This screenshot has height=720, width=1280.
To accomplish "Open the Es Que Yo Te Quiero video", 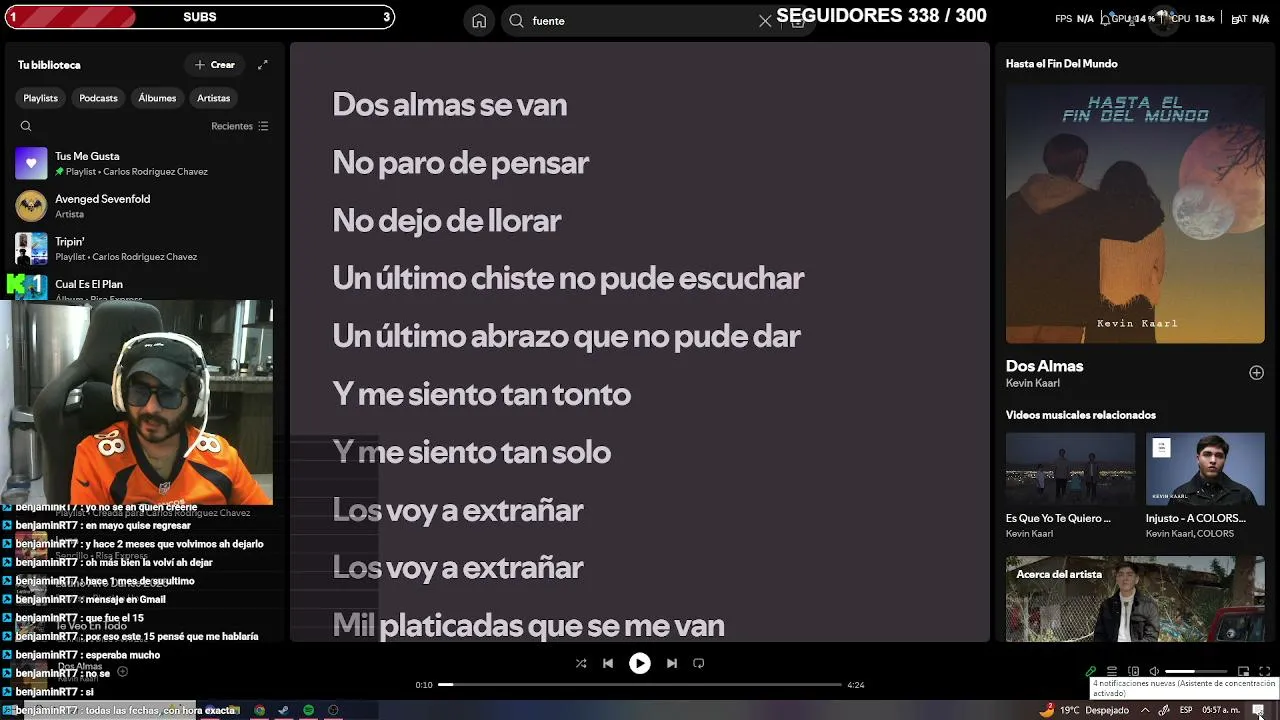I will (x=1070, y=486).
